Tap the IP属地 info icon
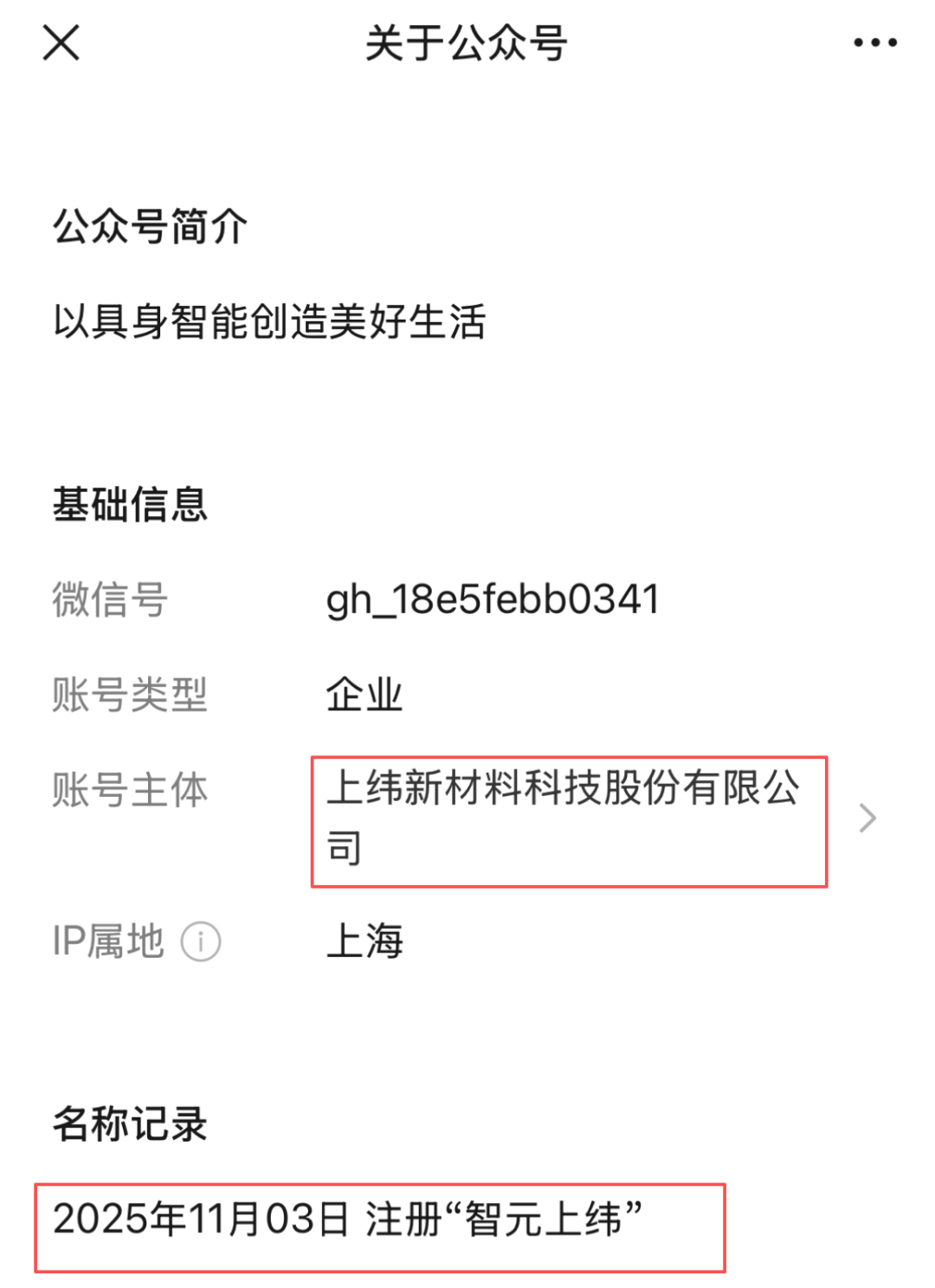The image size is (935, 1288). coord(201,942)
